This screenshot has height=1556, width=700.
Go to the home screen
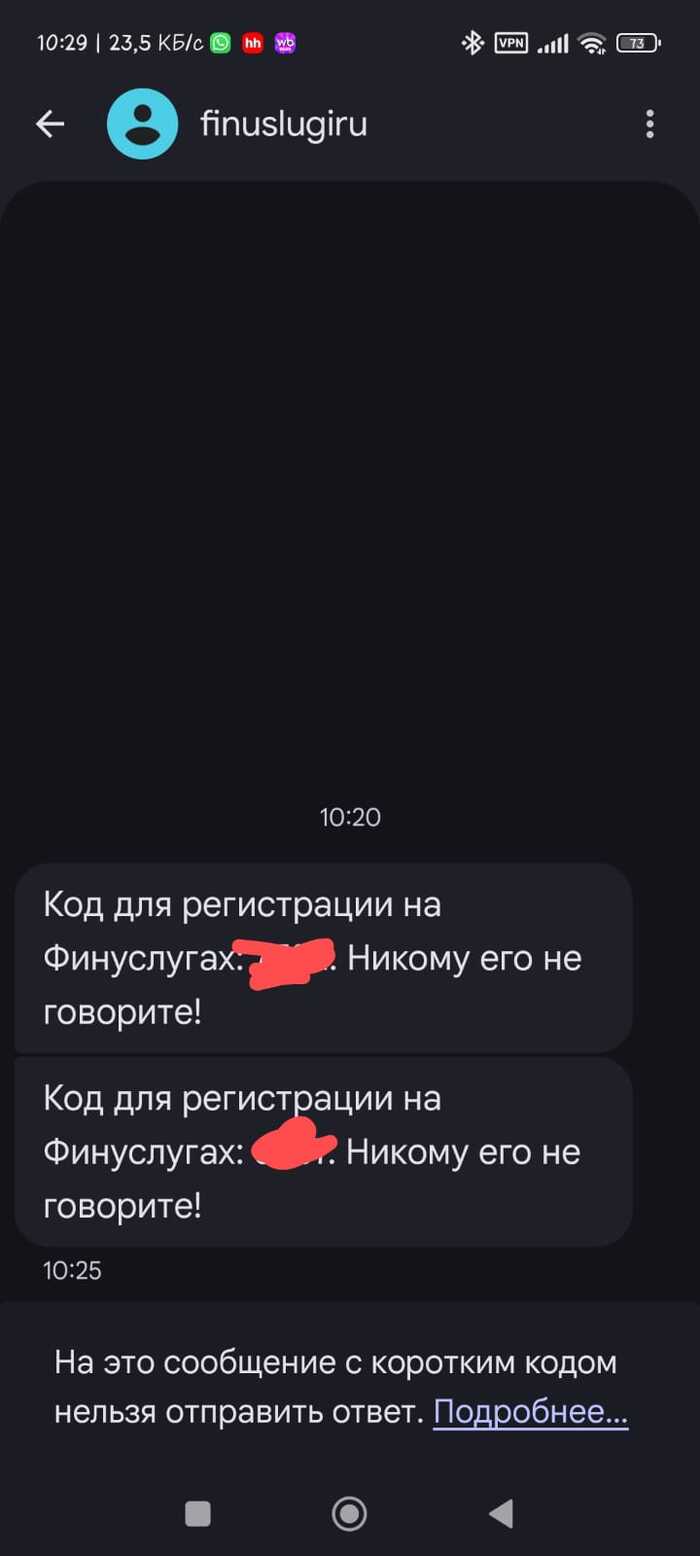pos(349,1513)
